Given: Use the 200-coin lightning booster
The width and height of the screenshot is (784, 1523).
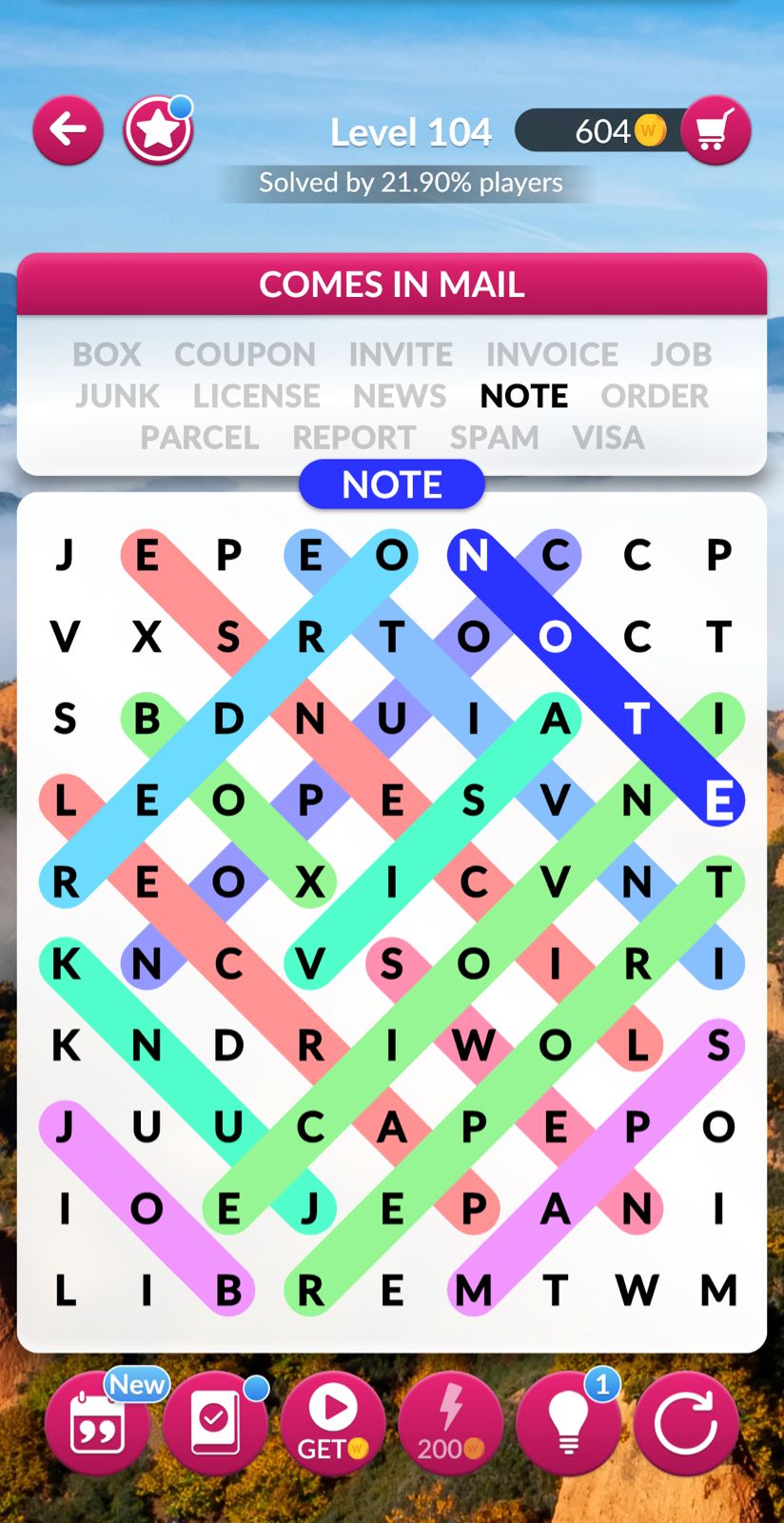Looking at the screenshot, I should pos(450,1424).
